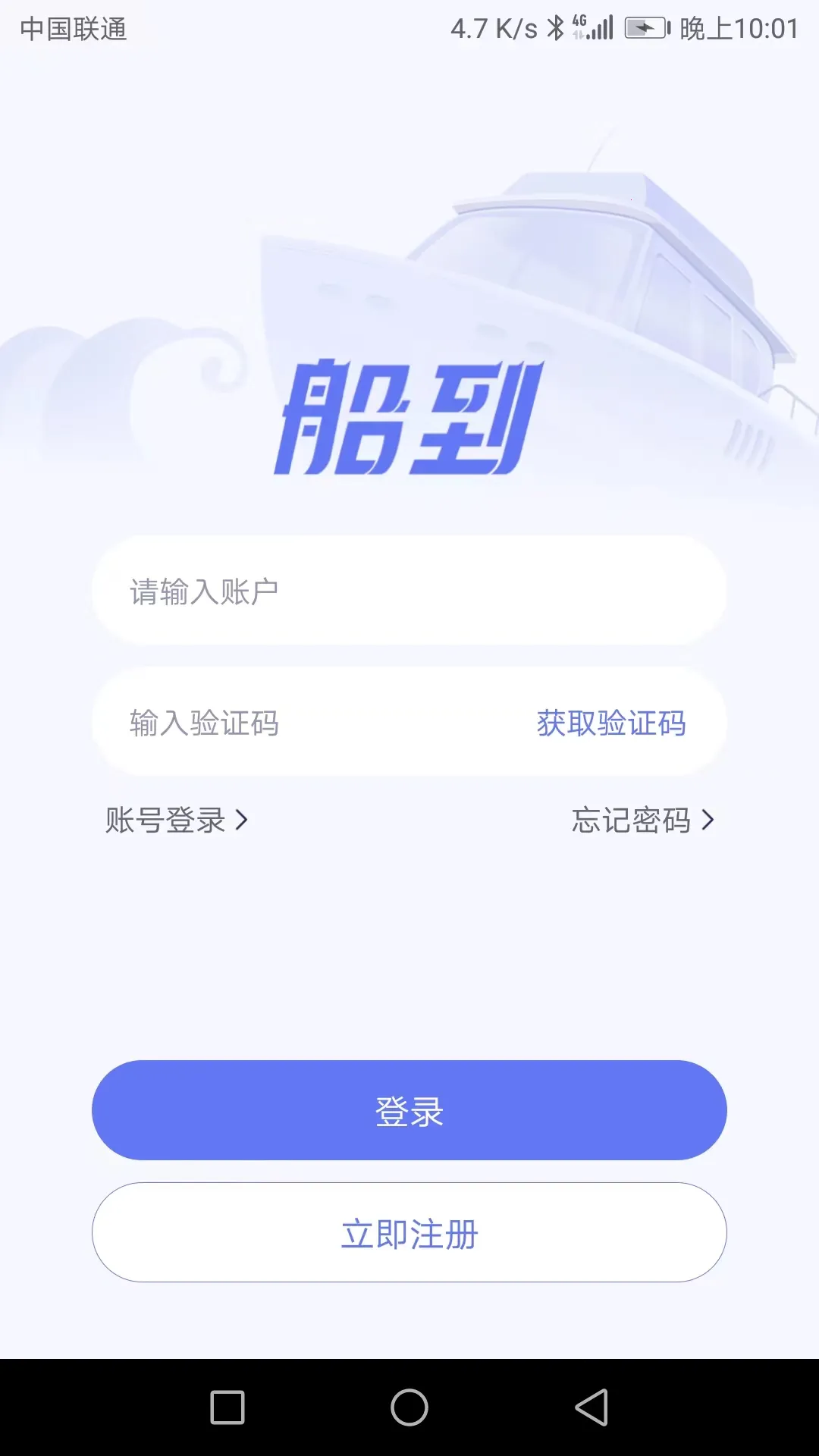Open 忘记密码 recovery page
This screenshot has height=1456, width=819.
click(x=635, y=821)
